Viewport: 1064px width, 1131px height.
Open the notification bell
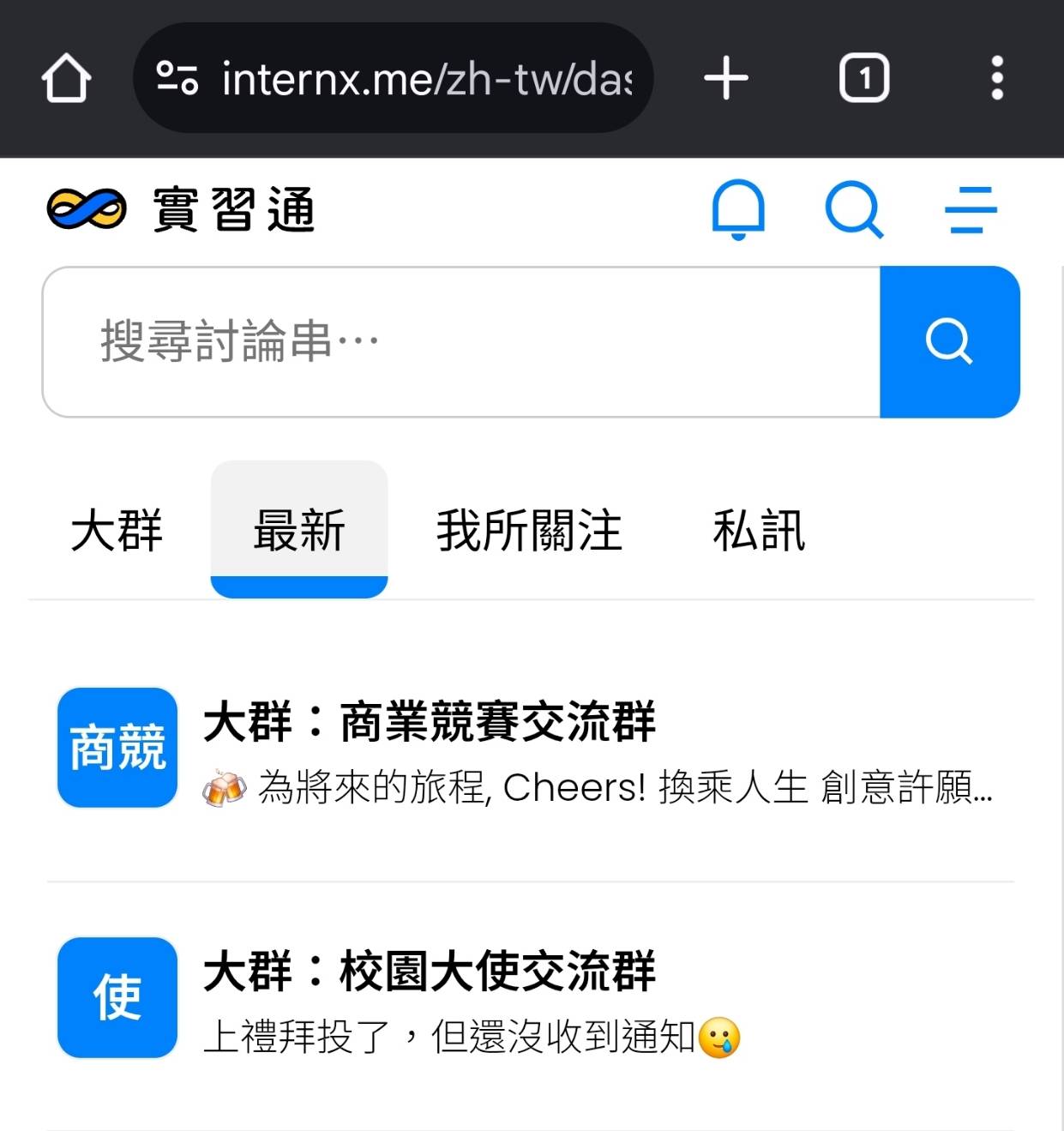click(736, 210)
